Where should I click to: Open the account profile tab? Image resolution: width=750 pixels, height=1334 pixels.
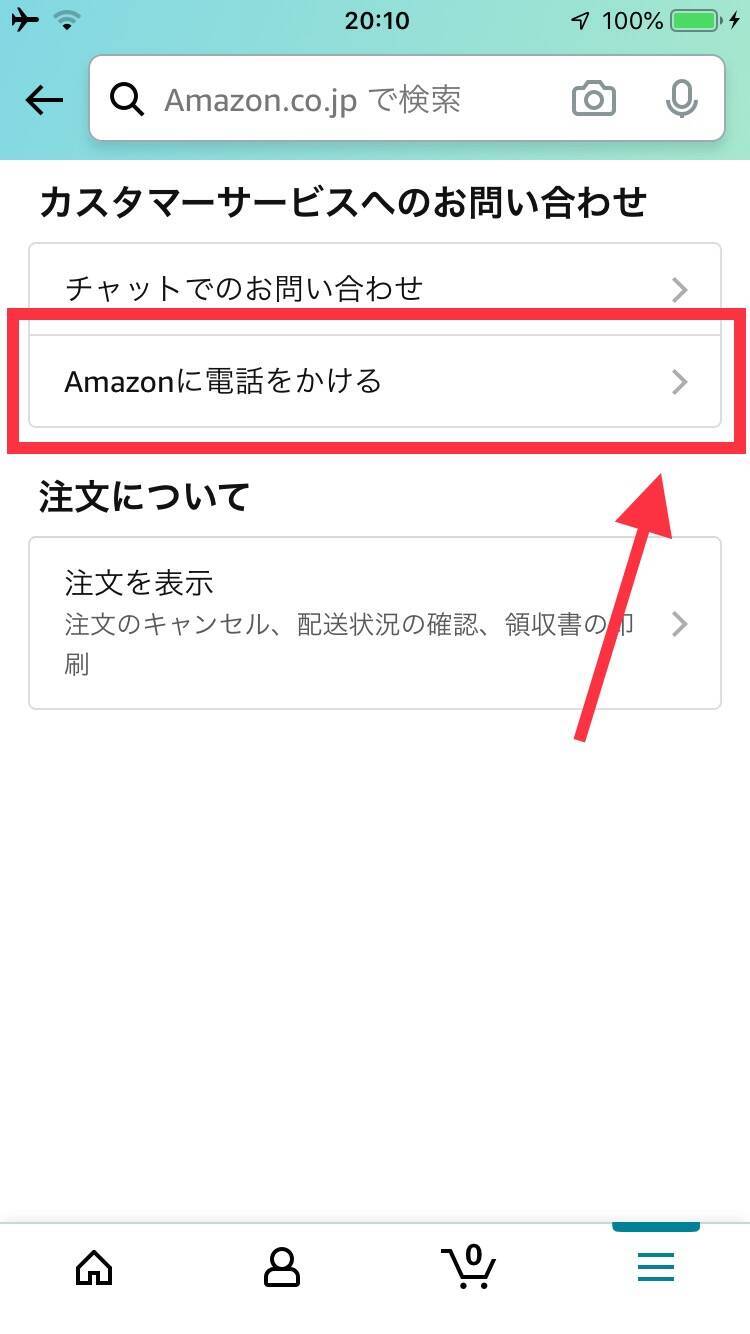coord(281,1268)
